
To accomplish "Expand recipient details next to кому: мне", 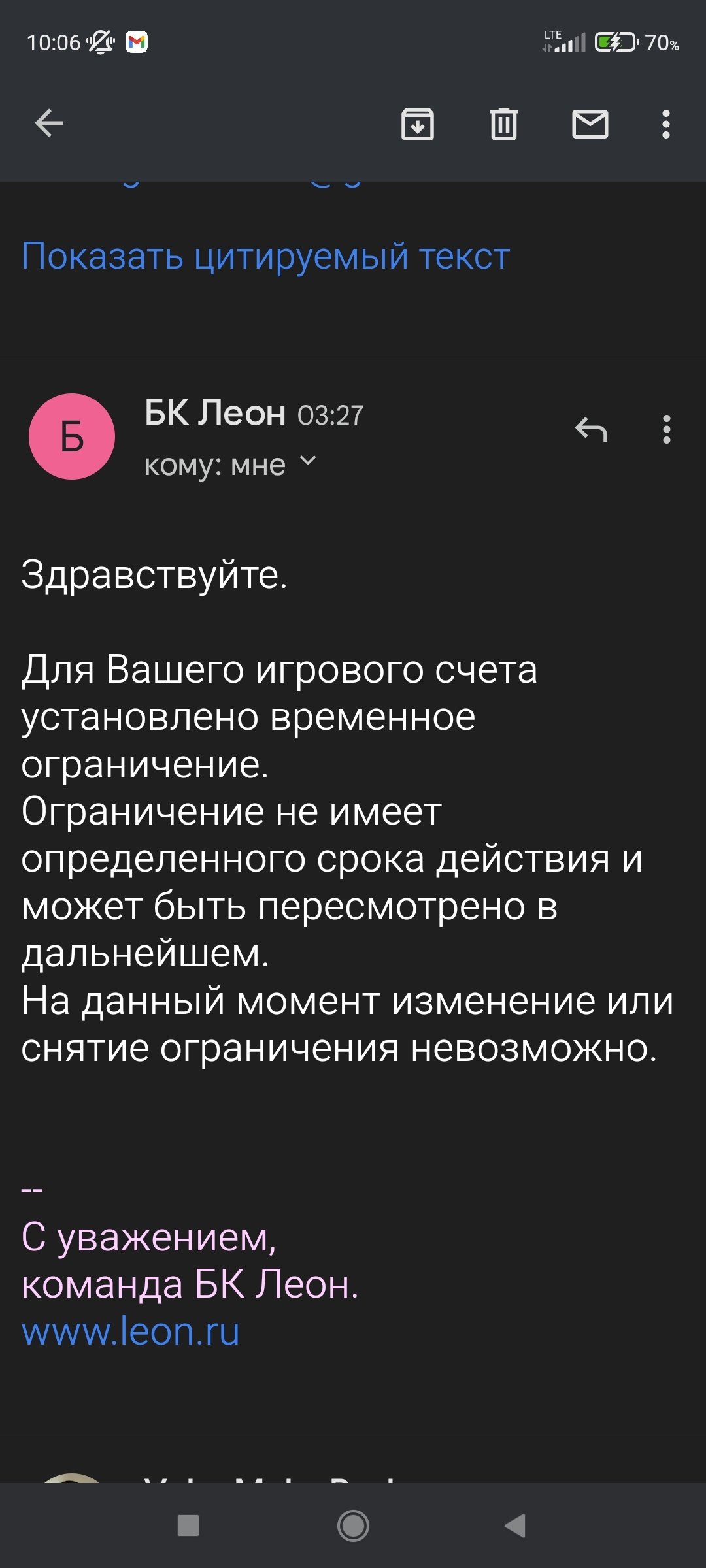I will pyautogui.click(x=307, y=462).
